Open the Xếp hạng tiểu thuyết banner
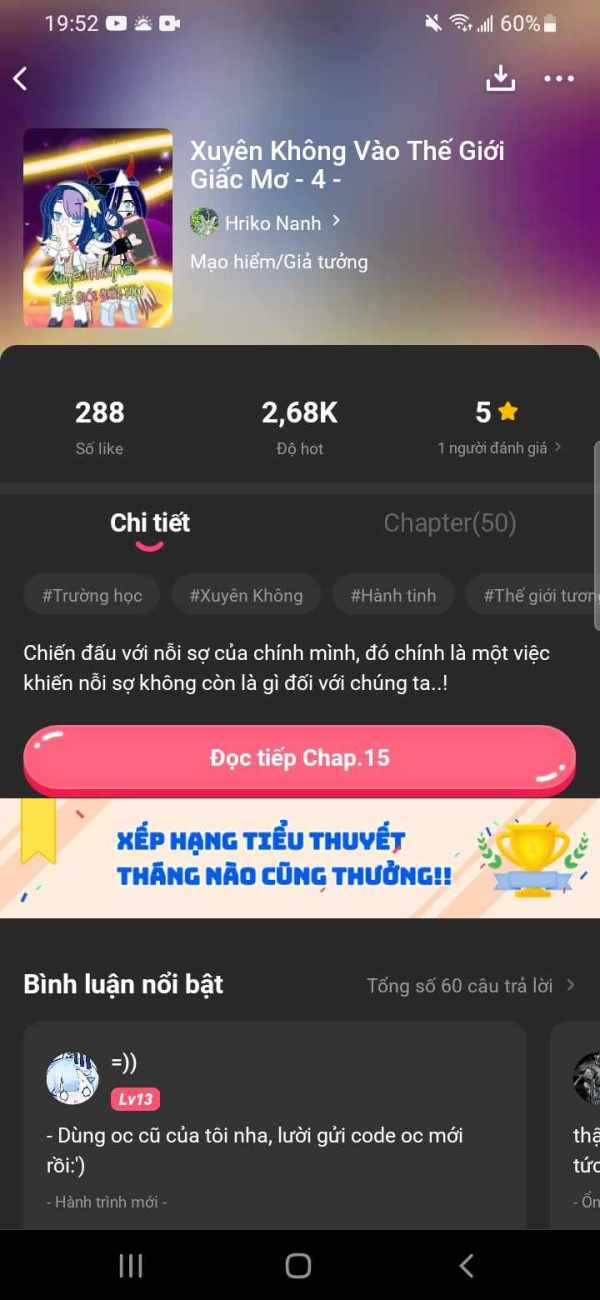The image size is (600, 1300). point(300,858)
